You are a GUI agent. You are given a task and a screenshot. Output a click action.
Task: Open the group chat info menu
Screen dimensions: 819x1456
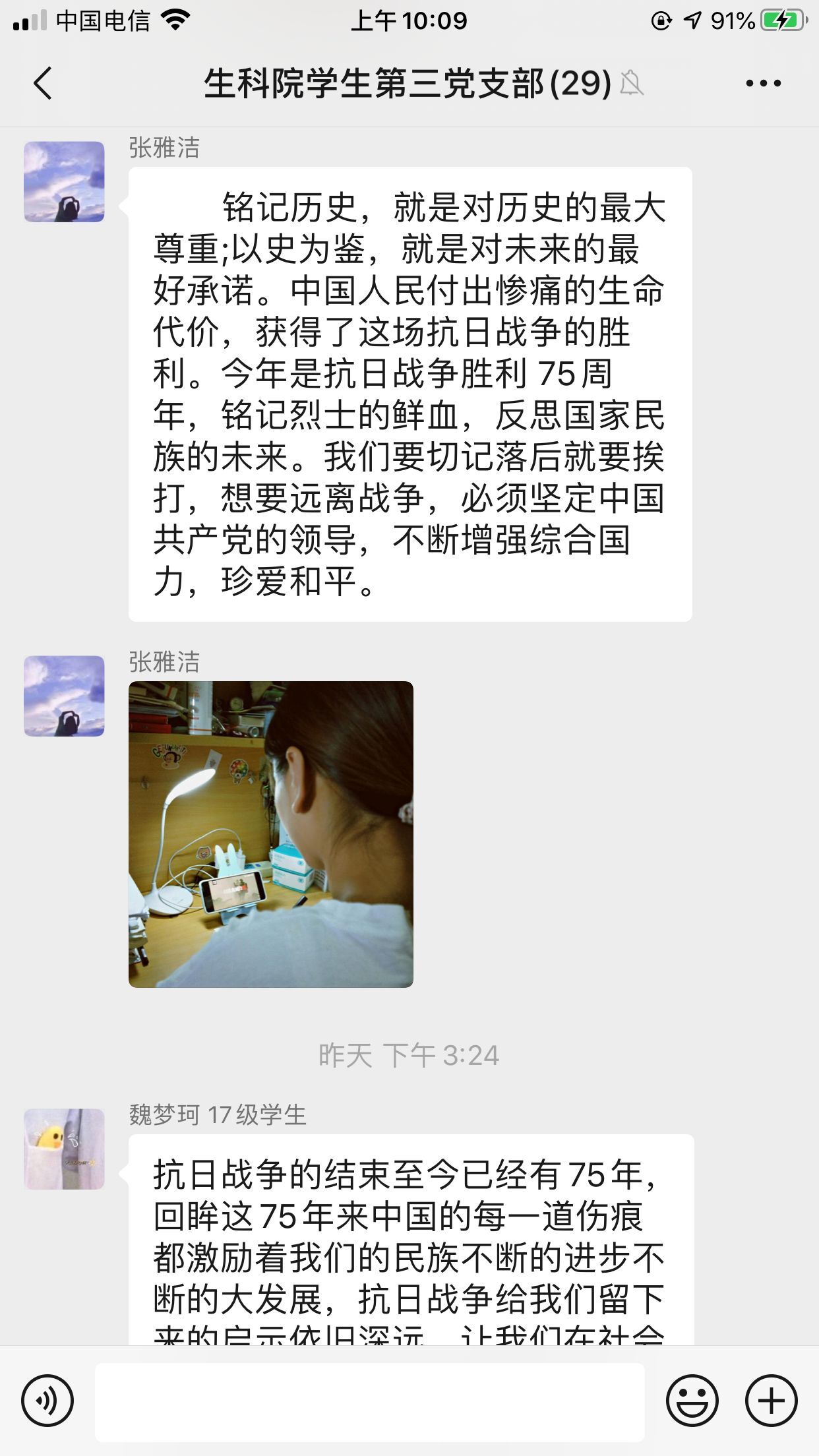763,84
